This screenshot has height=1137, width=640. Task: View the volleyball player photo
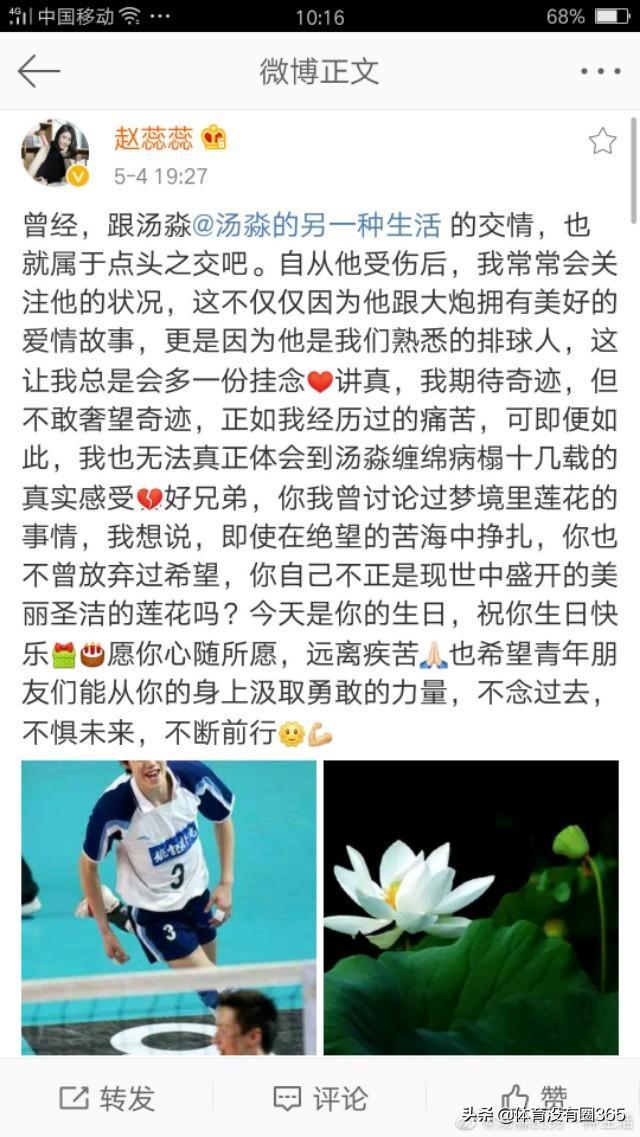(x=168, y=906)
